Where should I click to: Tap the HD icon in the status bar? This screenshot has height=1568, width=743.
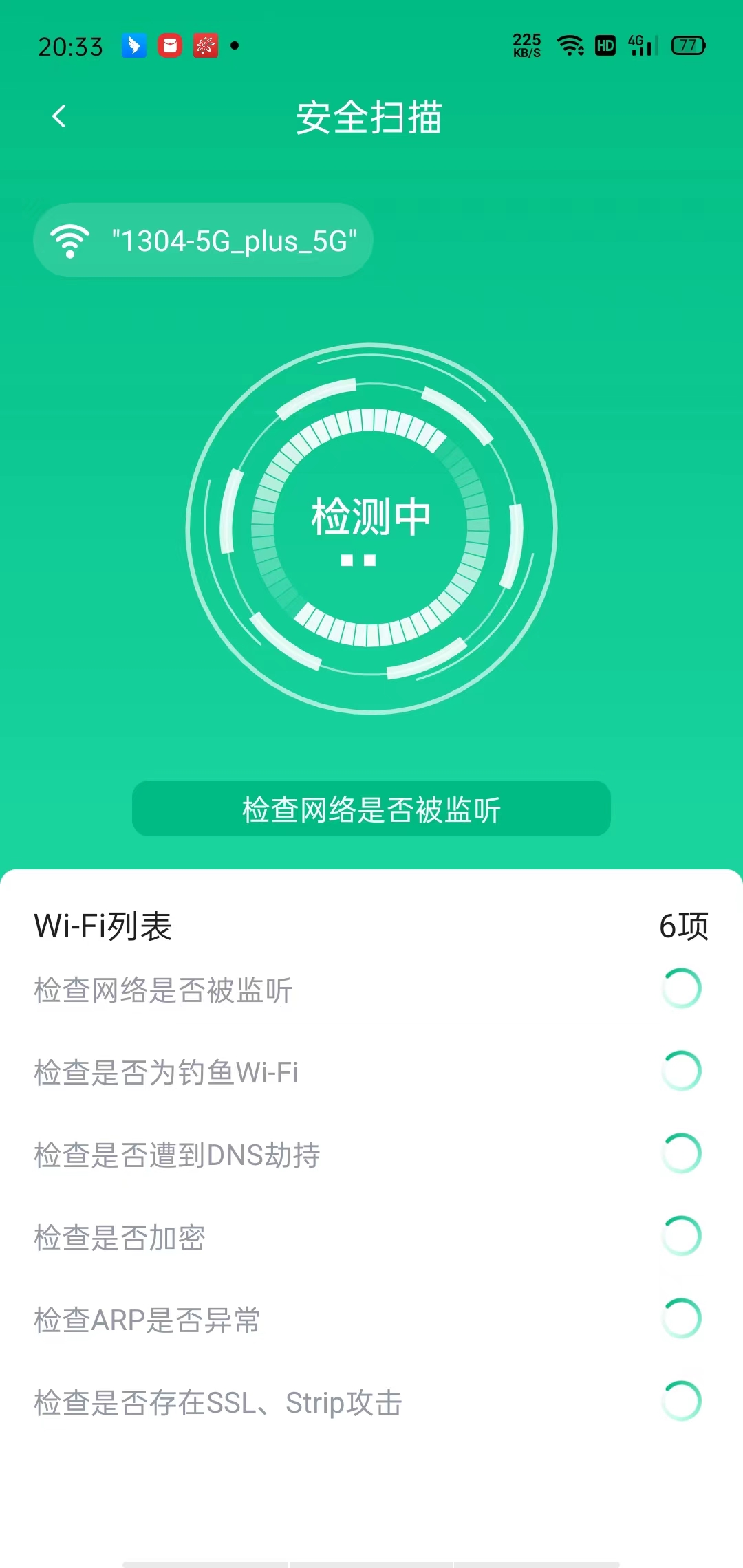[x=604, y=47]
